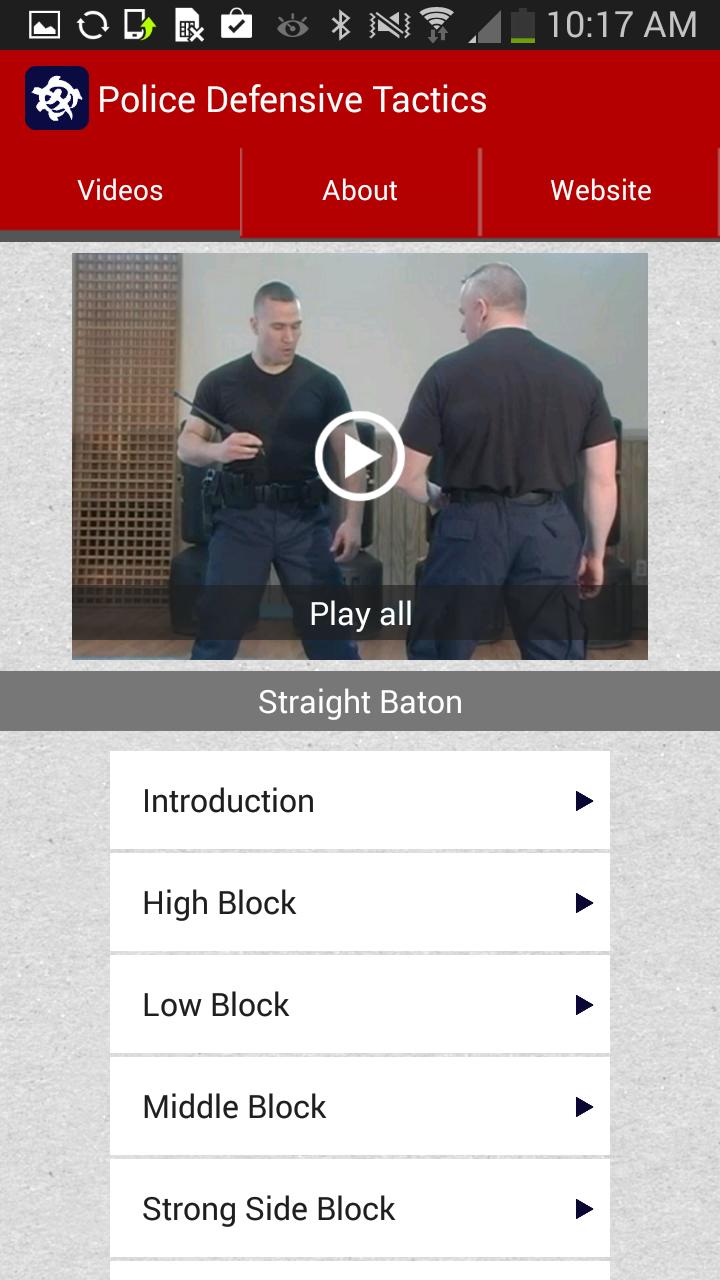Switch to the Website tab
720x1280 pixels.
pyautogui.click(x=600, y=190)
